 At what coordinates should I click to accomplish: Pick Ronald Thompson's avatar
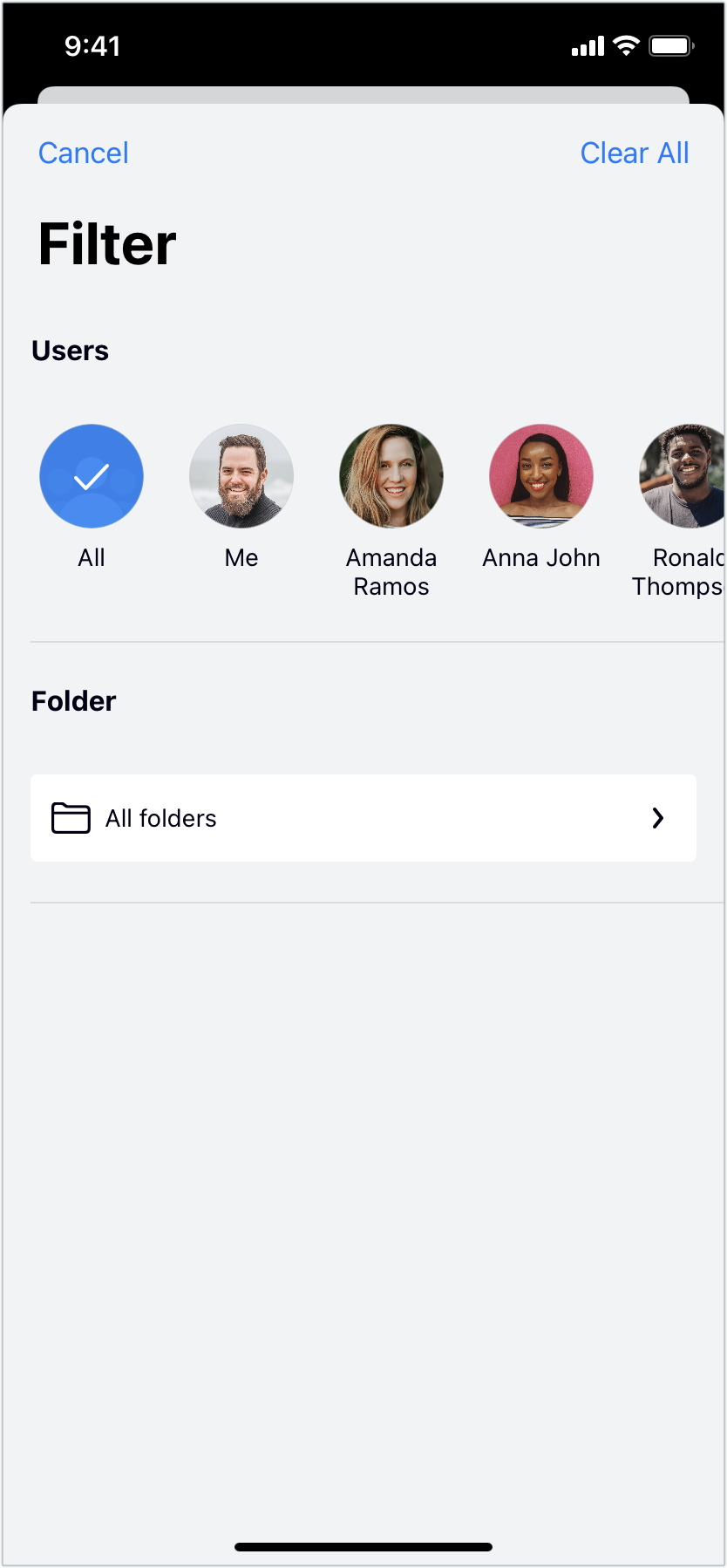click(x=684, y=476)
